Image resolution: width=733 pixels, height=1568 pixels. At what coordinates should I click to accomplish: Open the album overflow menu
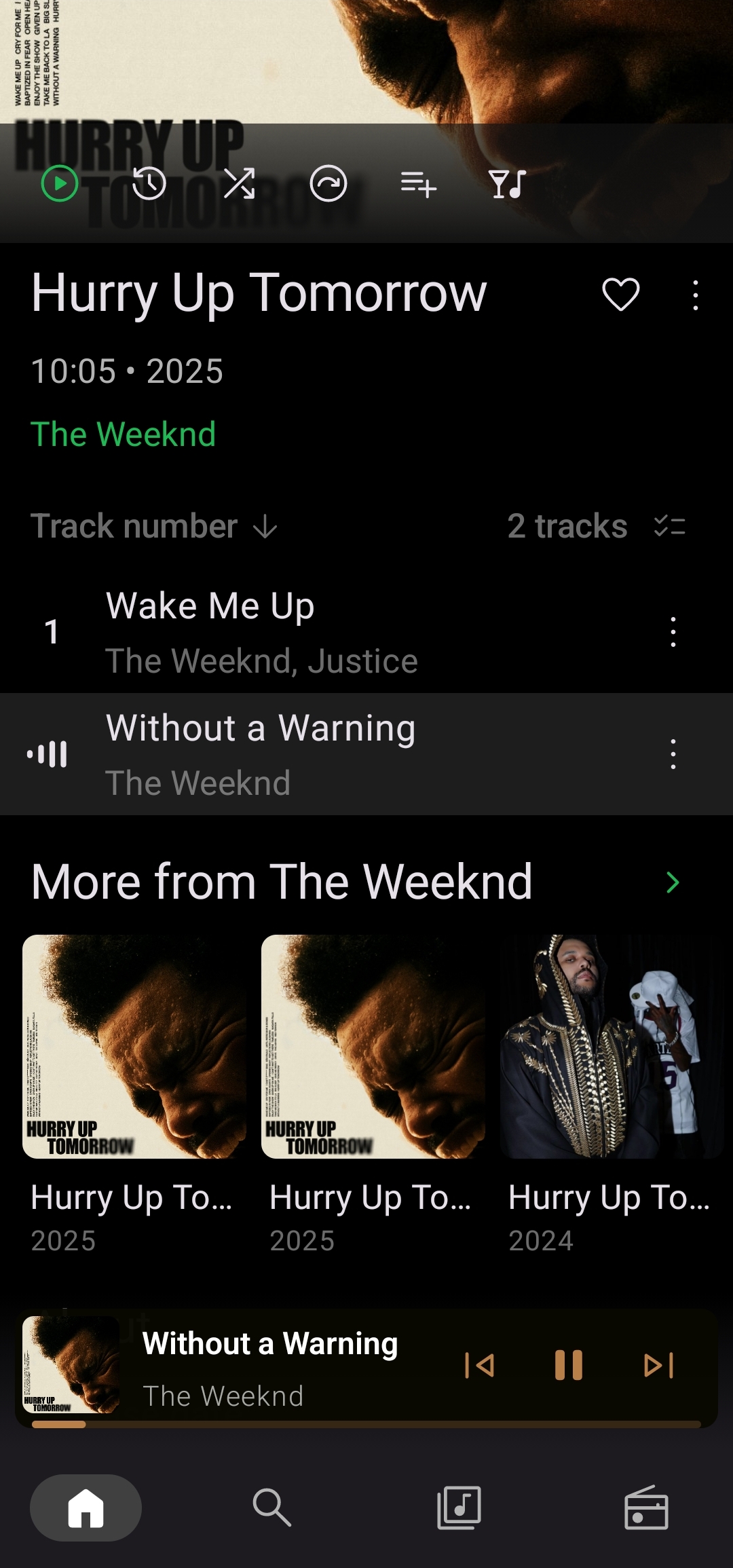695,295
